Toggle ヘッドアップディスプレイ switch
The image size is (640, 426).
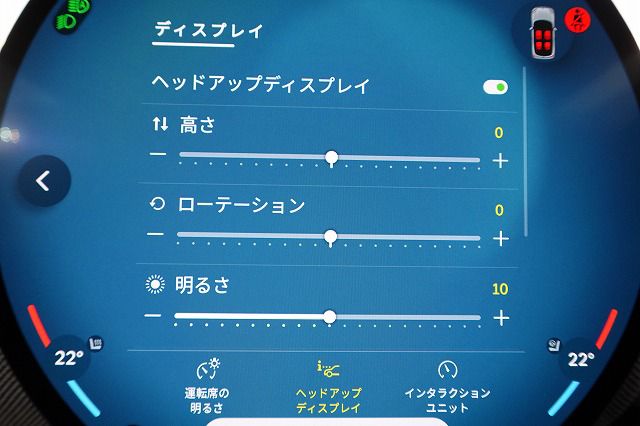click(494, 87)
